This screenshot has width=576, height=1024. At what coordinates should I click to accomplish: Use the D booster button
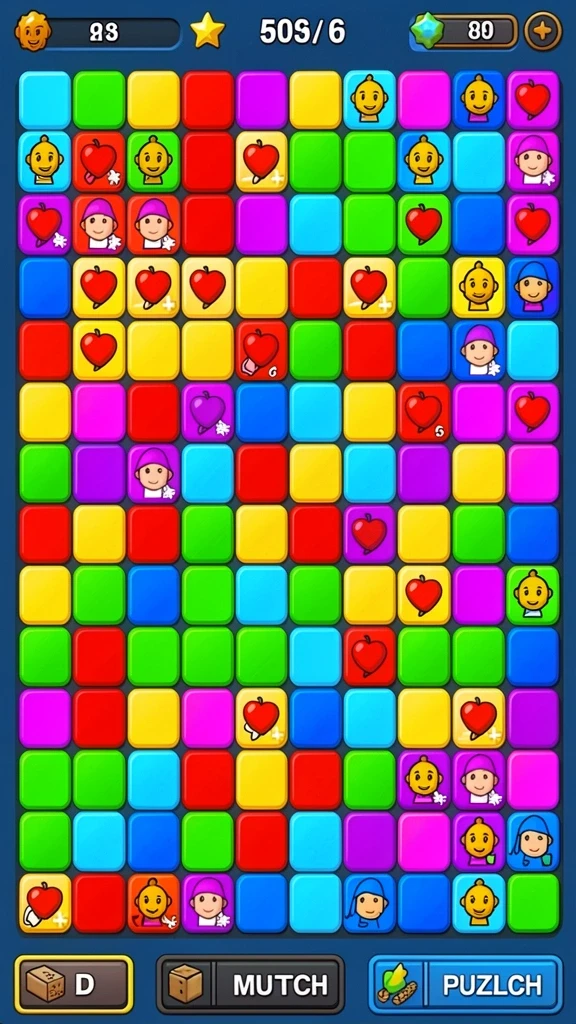[74, 984]
